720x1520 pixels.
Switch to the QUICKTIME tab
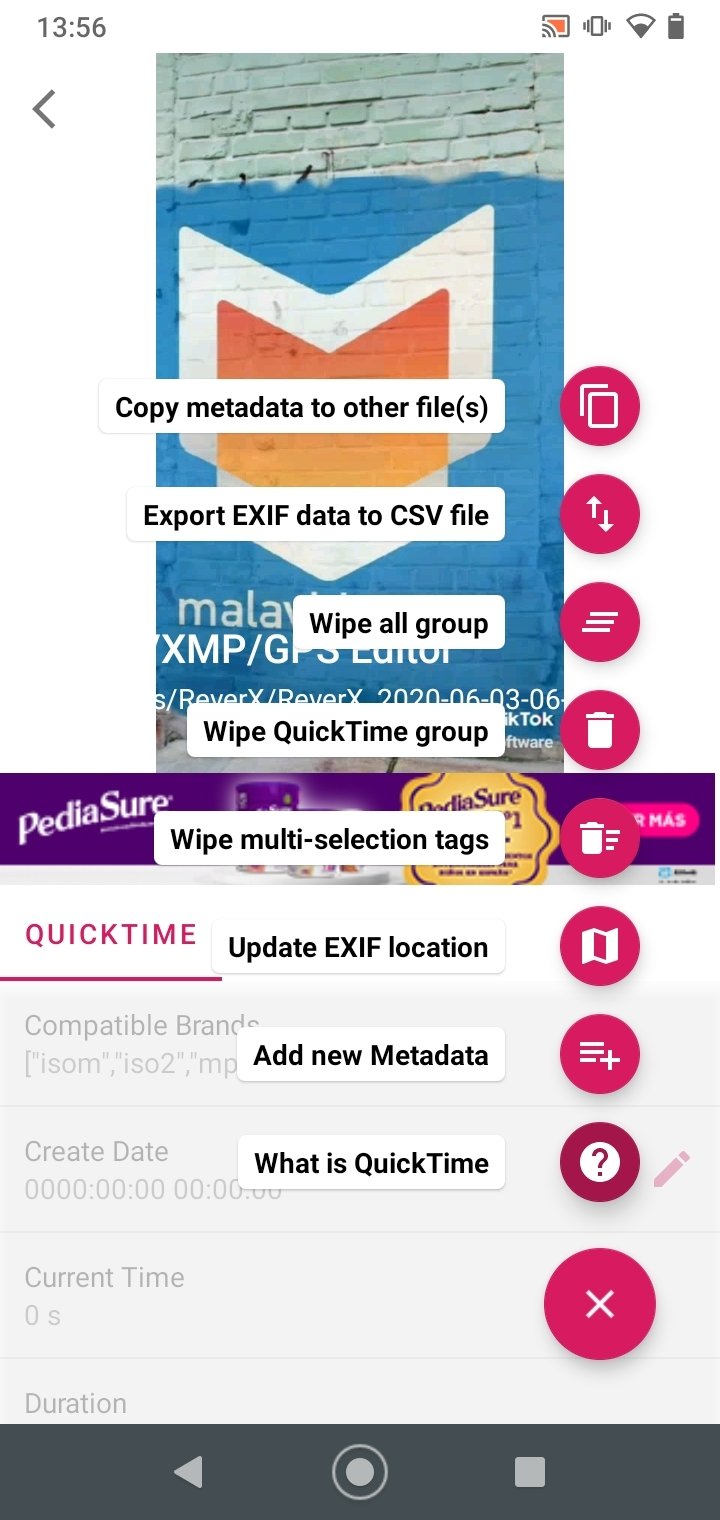click(x=111, y=936)
